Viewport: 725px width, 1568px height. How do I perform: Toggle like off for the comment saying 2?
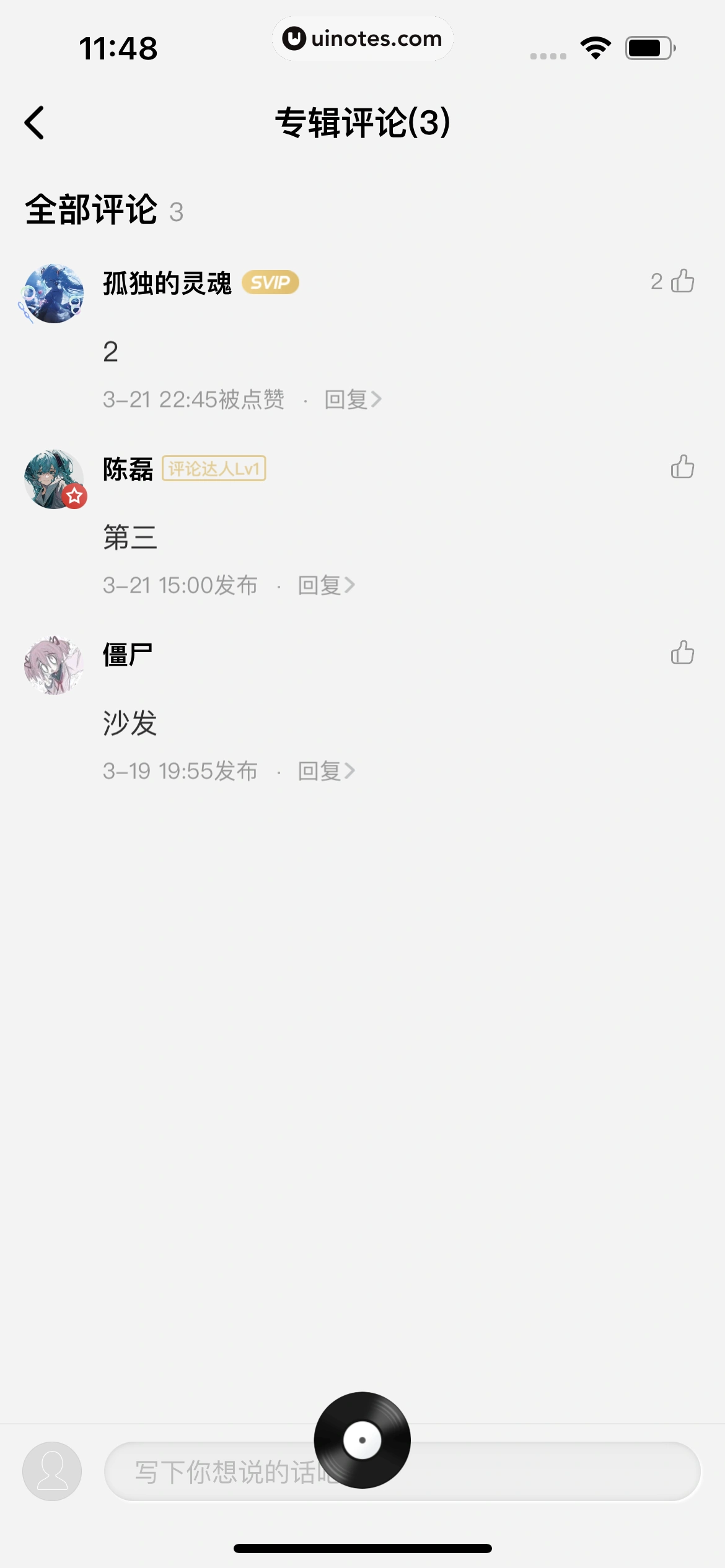pos(682,283)
